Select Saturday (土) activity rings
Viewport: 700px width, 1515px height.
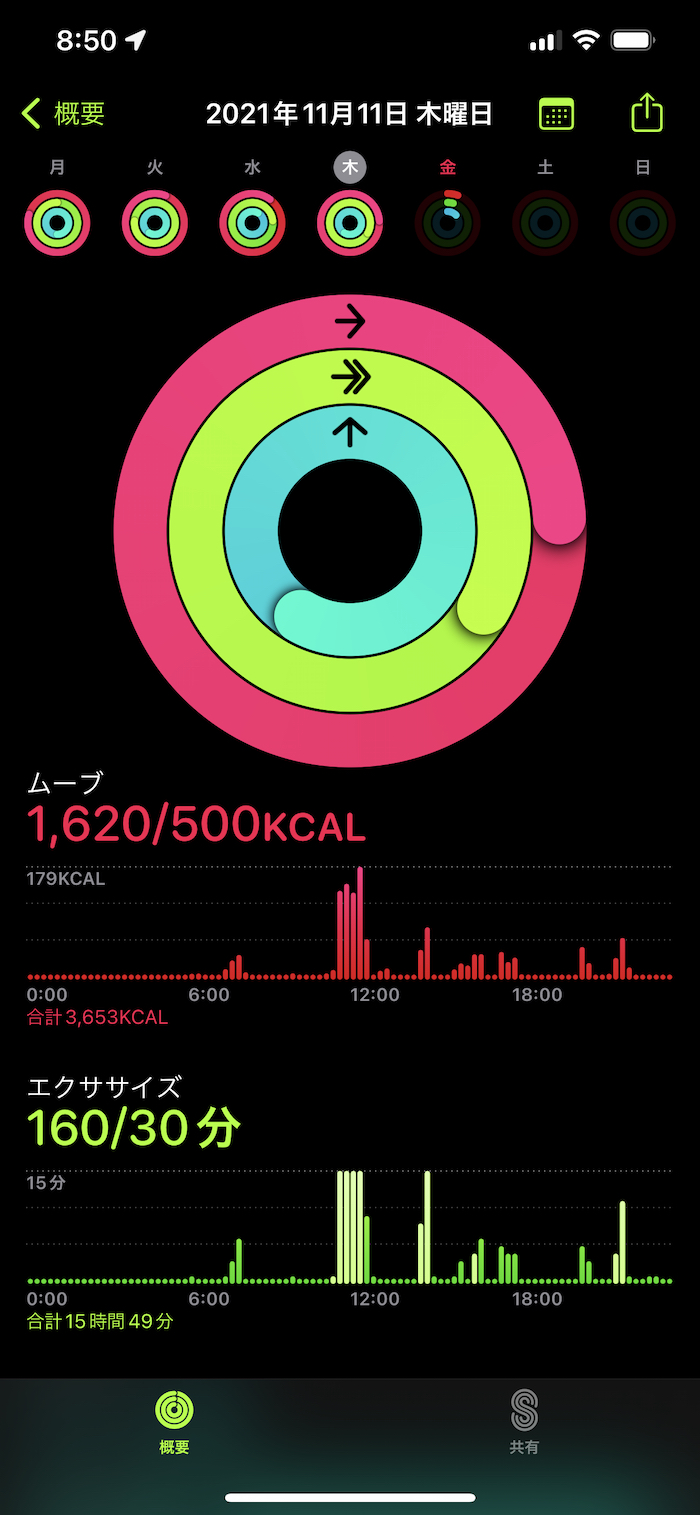[545, 222]
